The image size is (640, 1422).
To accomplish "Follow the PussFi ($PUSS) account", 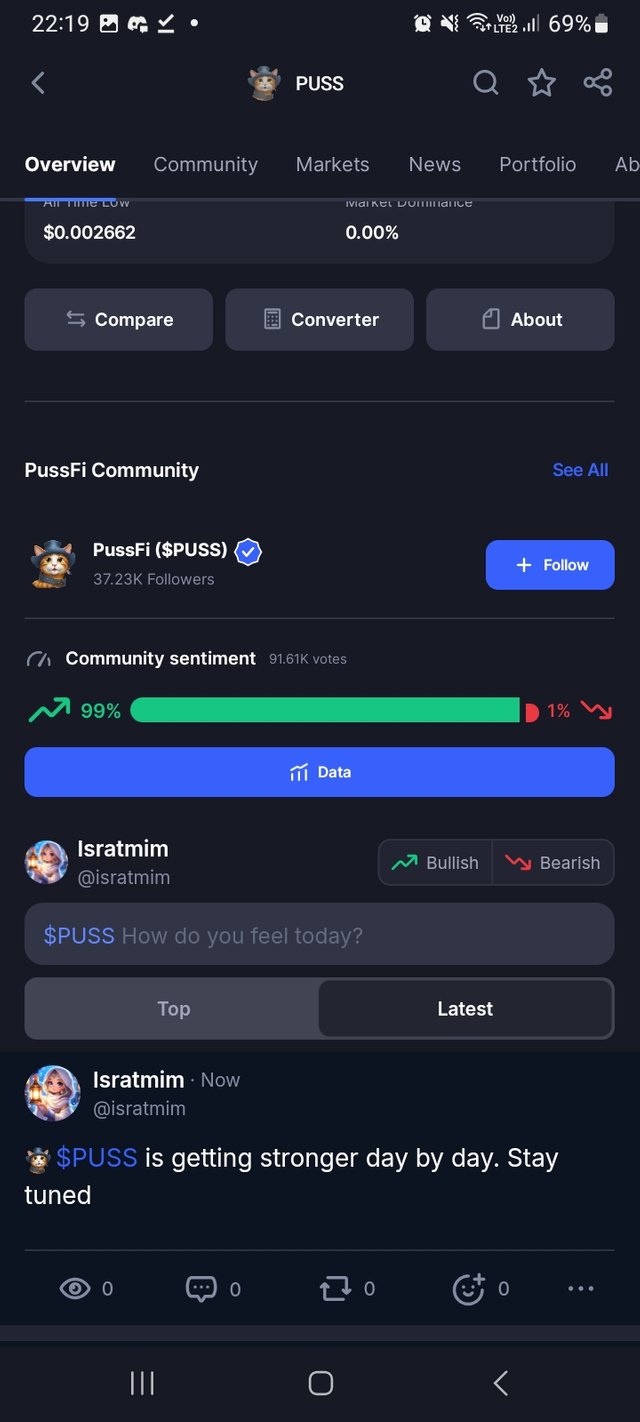I will point(550,565).
